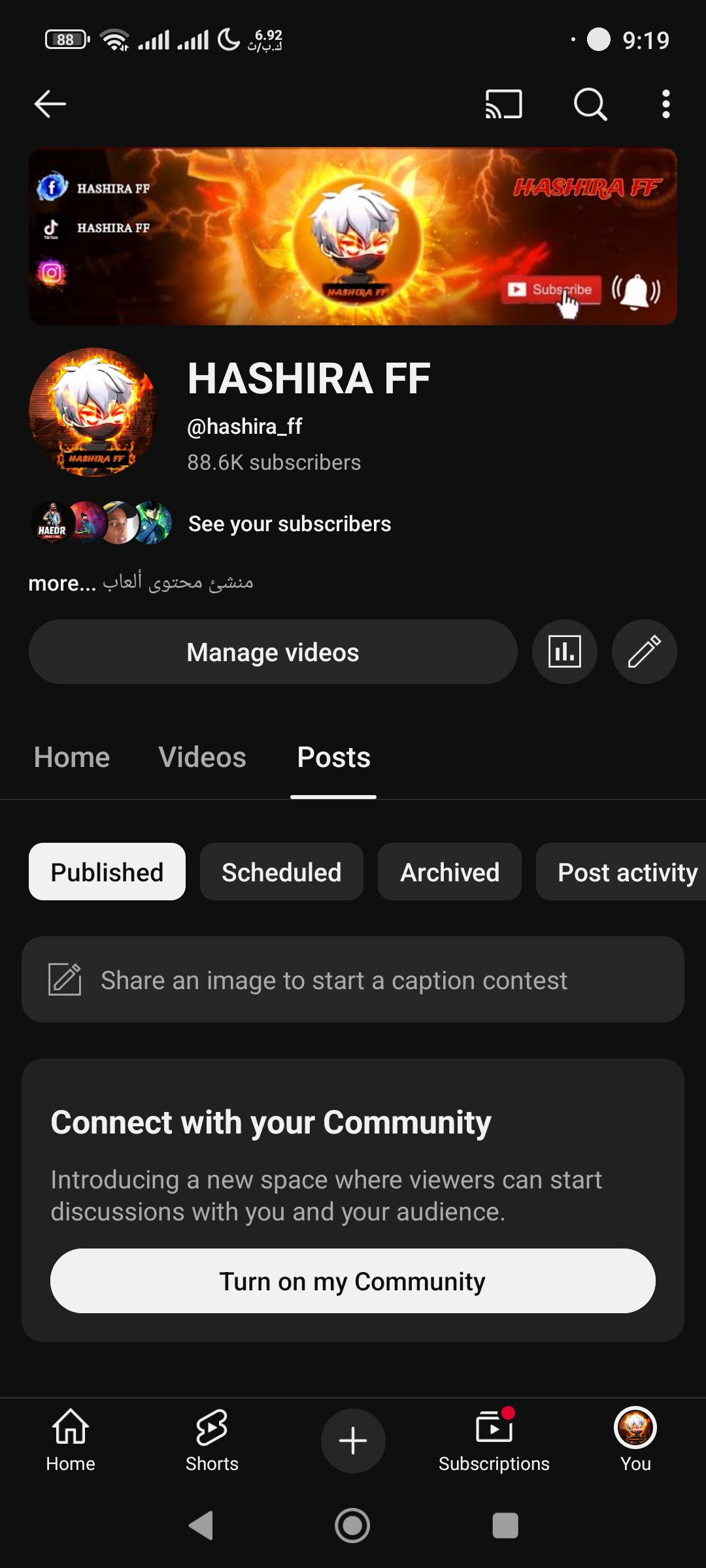
Task: Switch to the channel Home tab
Action: pyautogui.click(x=72, y=758)
